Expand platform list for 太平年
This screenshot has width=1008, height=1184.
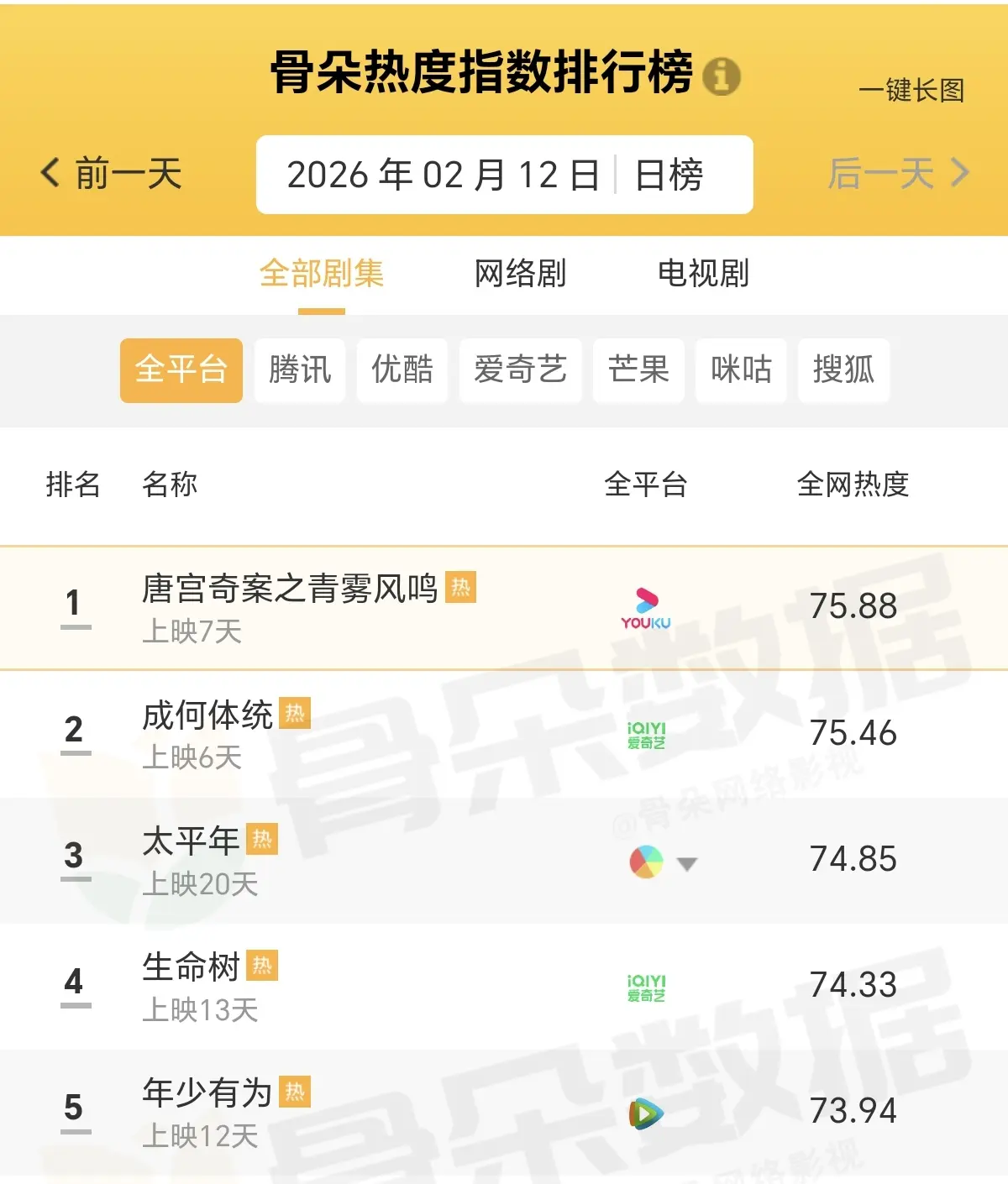[x=686, y=863]
